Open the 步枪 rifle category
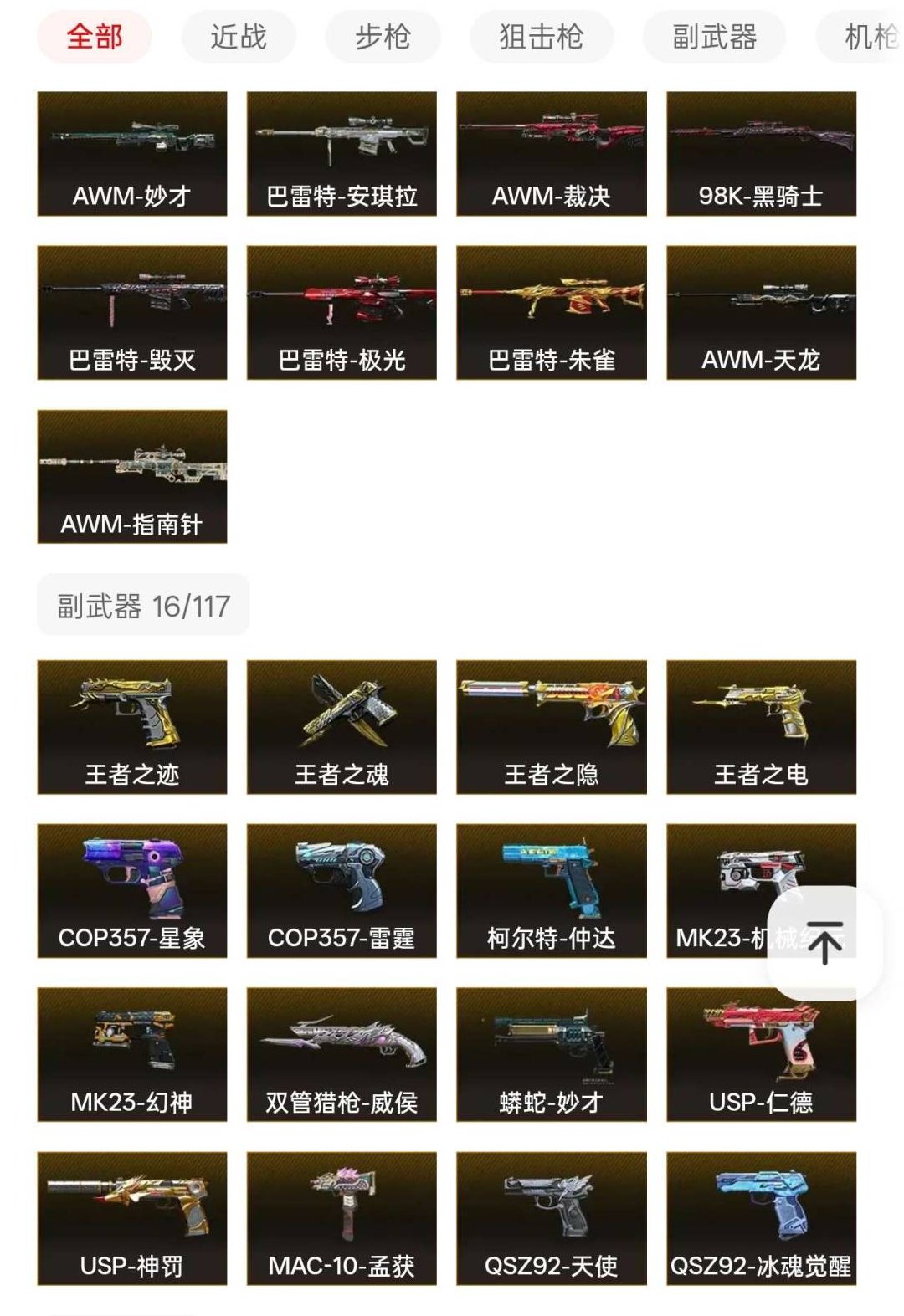The height and width of the screenshot is (1316, 904). pyautogui.click(x=384, y=38)
